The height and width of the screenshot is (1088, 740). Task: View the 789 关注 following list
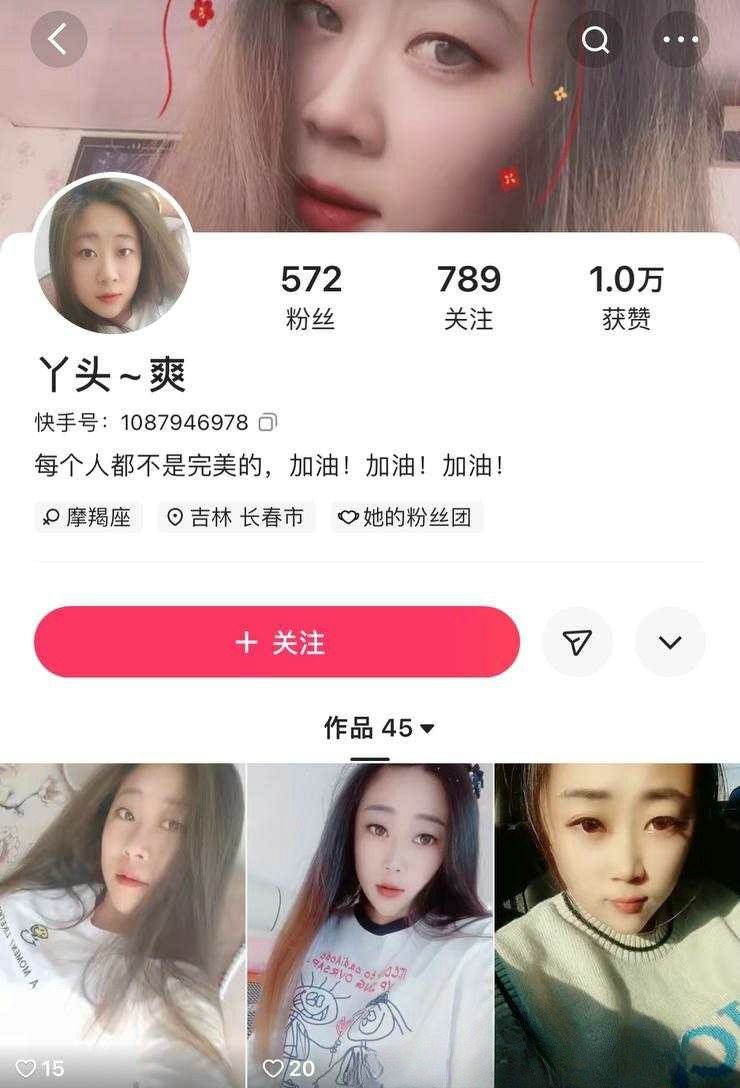(x=468, y=297)
